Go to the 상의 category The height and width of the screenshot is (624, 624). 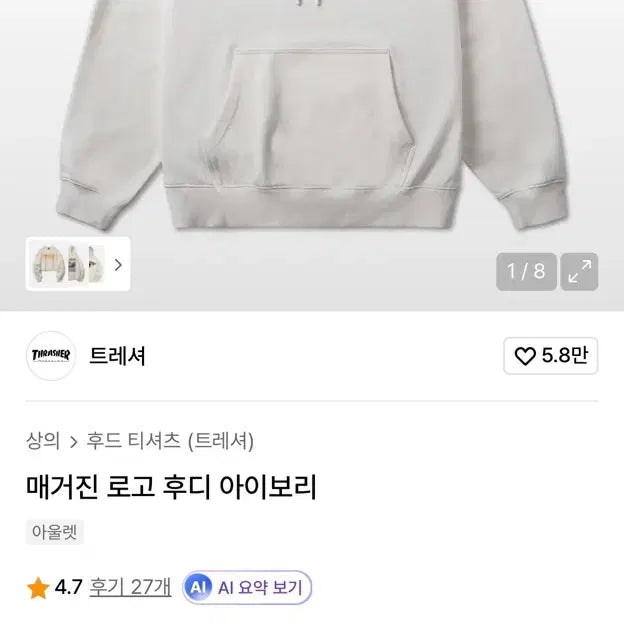[x=43, y=440]
